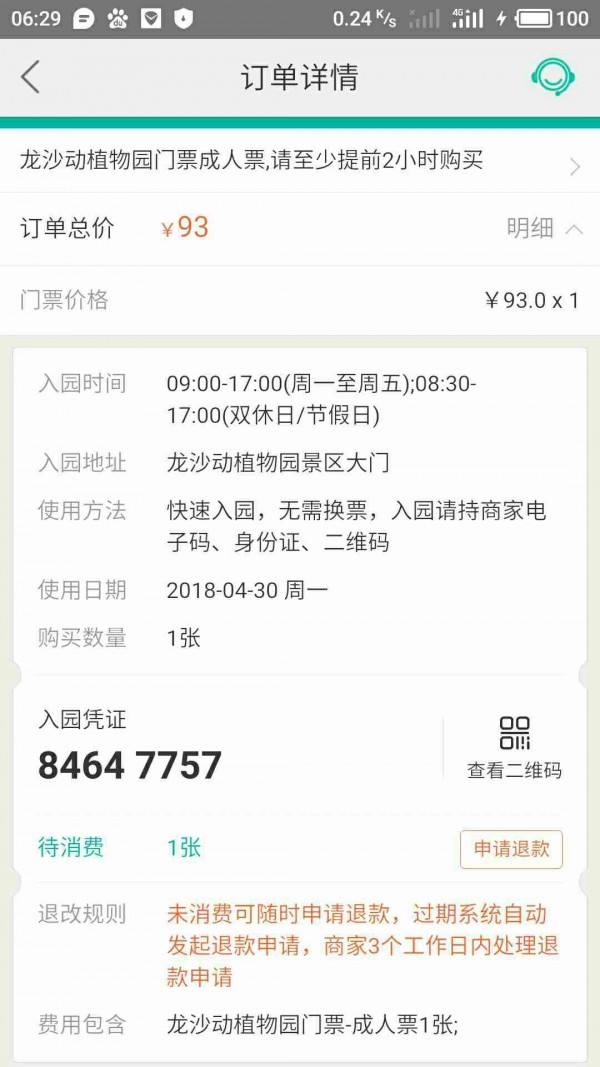
Task: Open the 龙沙动植物园门票成人票 product row
Action: coord(300,161)
